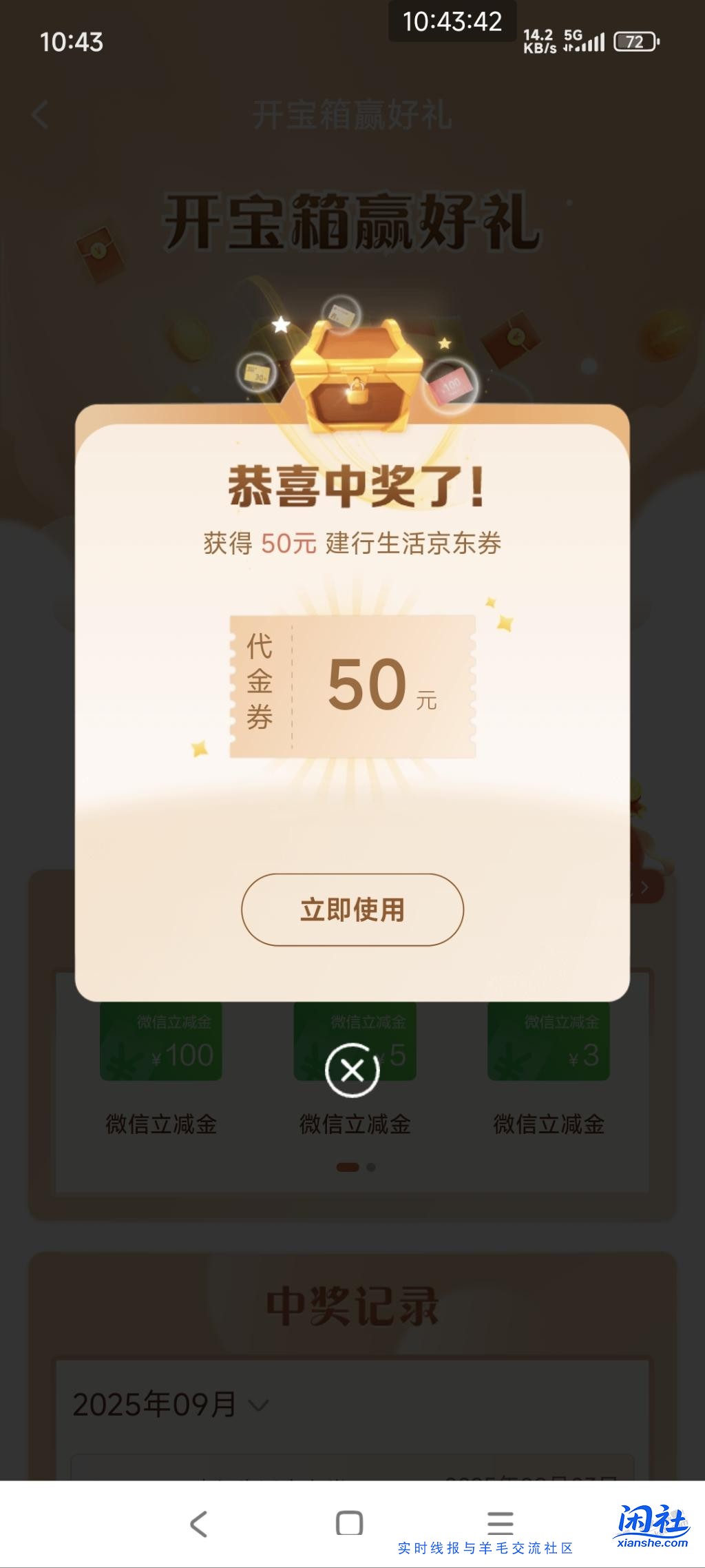
Task: Tap 立即使用 to use the coupon
Action: (352, 909)
